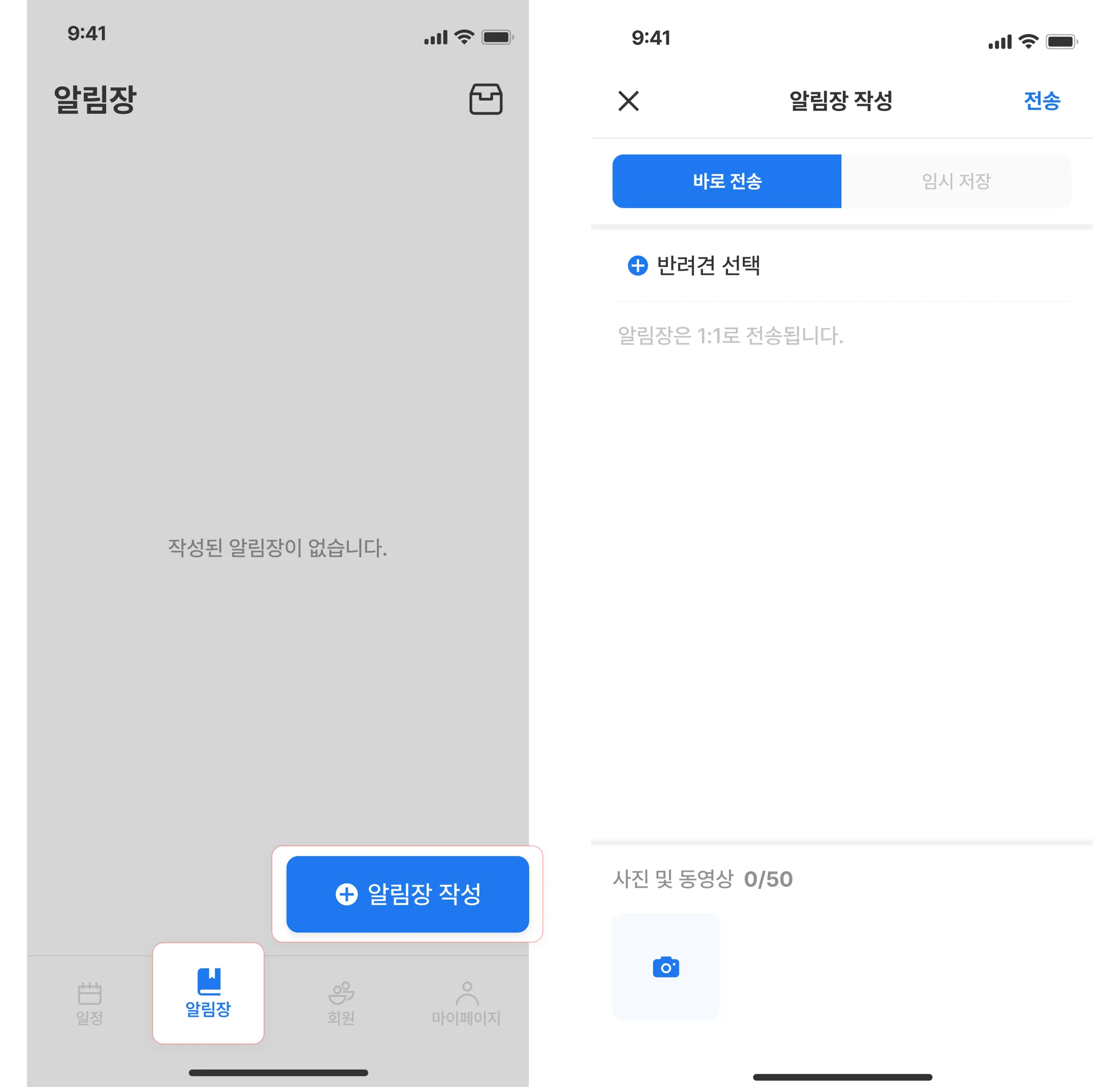Open the 회원 tab
The height and width of the screenshot is (1087, 1120).
click(341, 1003)
